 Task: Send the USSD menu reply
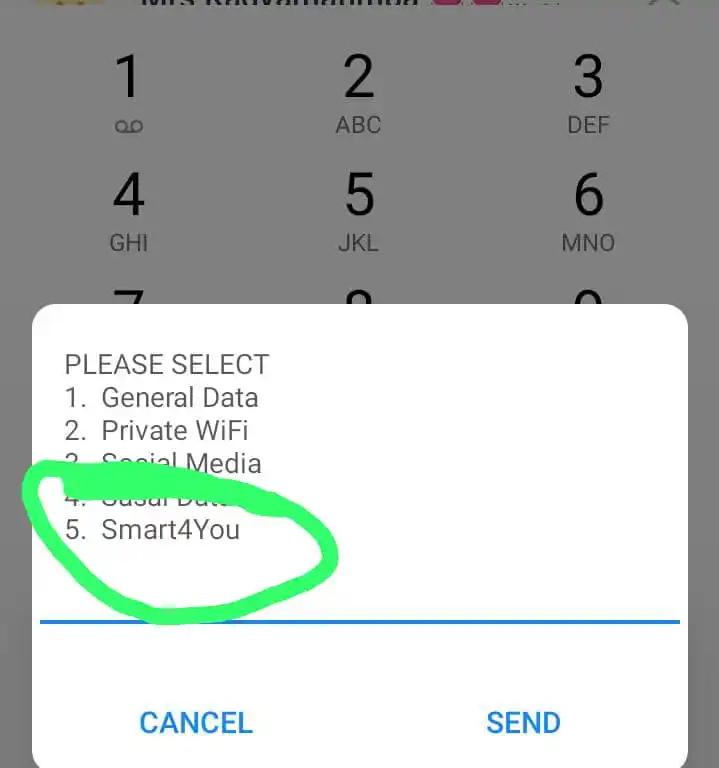tap(523, 722)
